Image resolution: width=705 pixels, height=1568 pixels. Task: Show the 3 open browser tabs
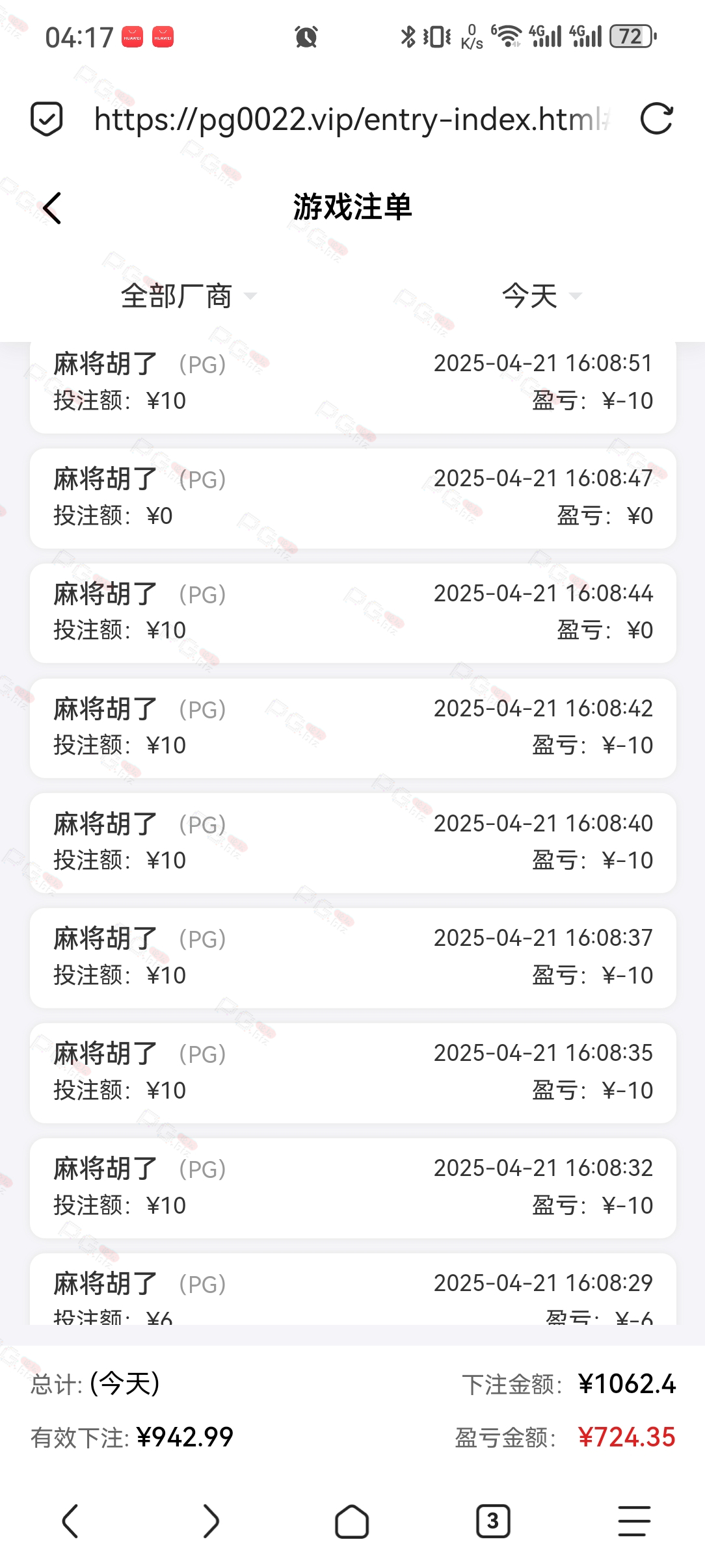click(493, 1521)
